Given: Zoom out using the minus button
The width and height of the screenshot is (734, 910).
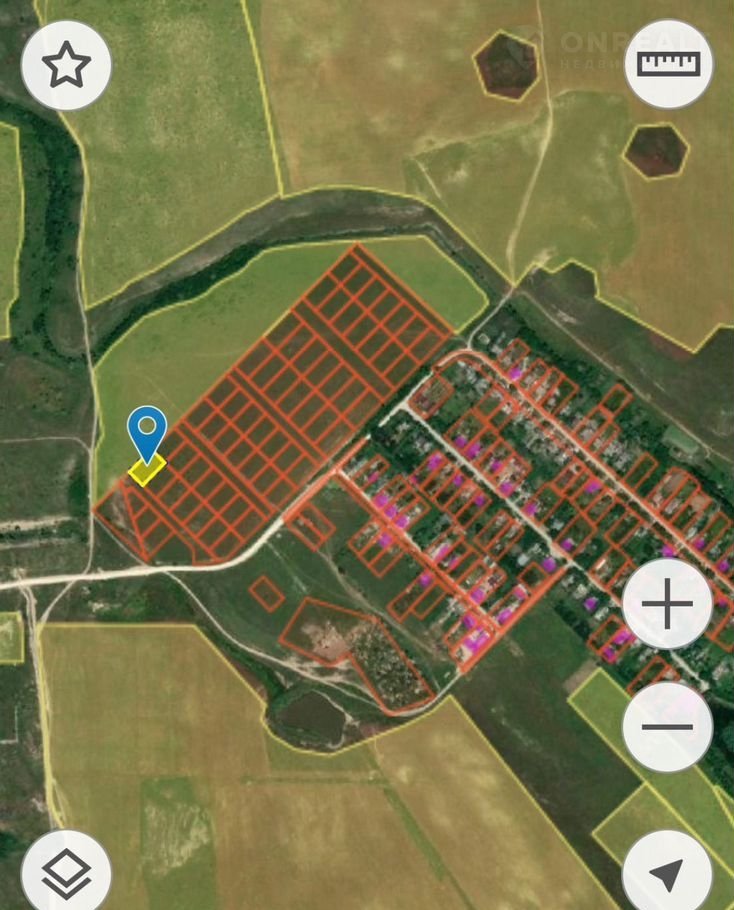Looking at the screenshot, I should [667, 727].
